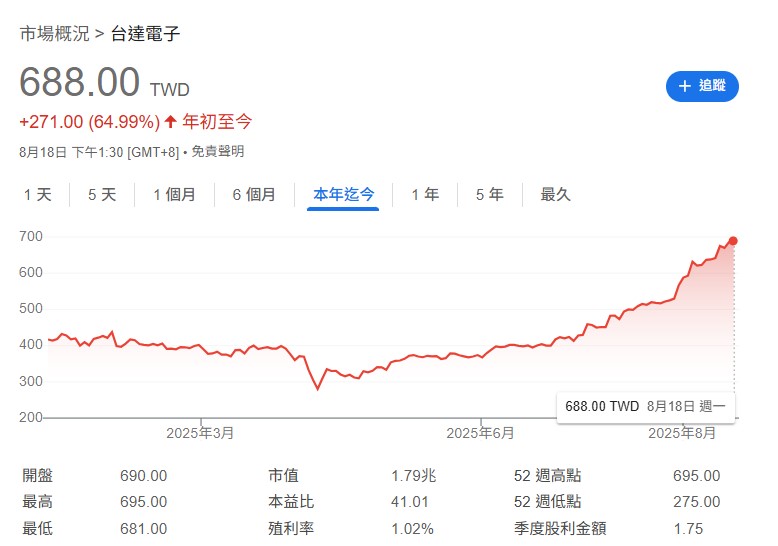
Task: View the 5 年 chart
Action: [x=489, y=195]
